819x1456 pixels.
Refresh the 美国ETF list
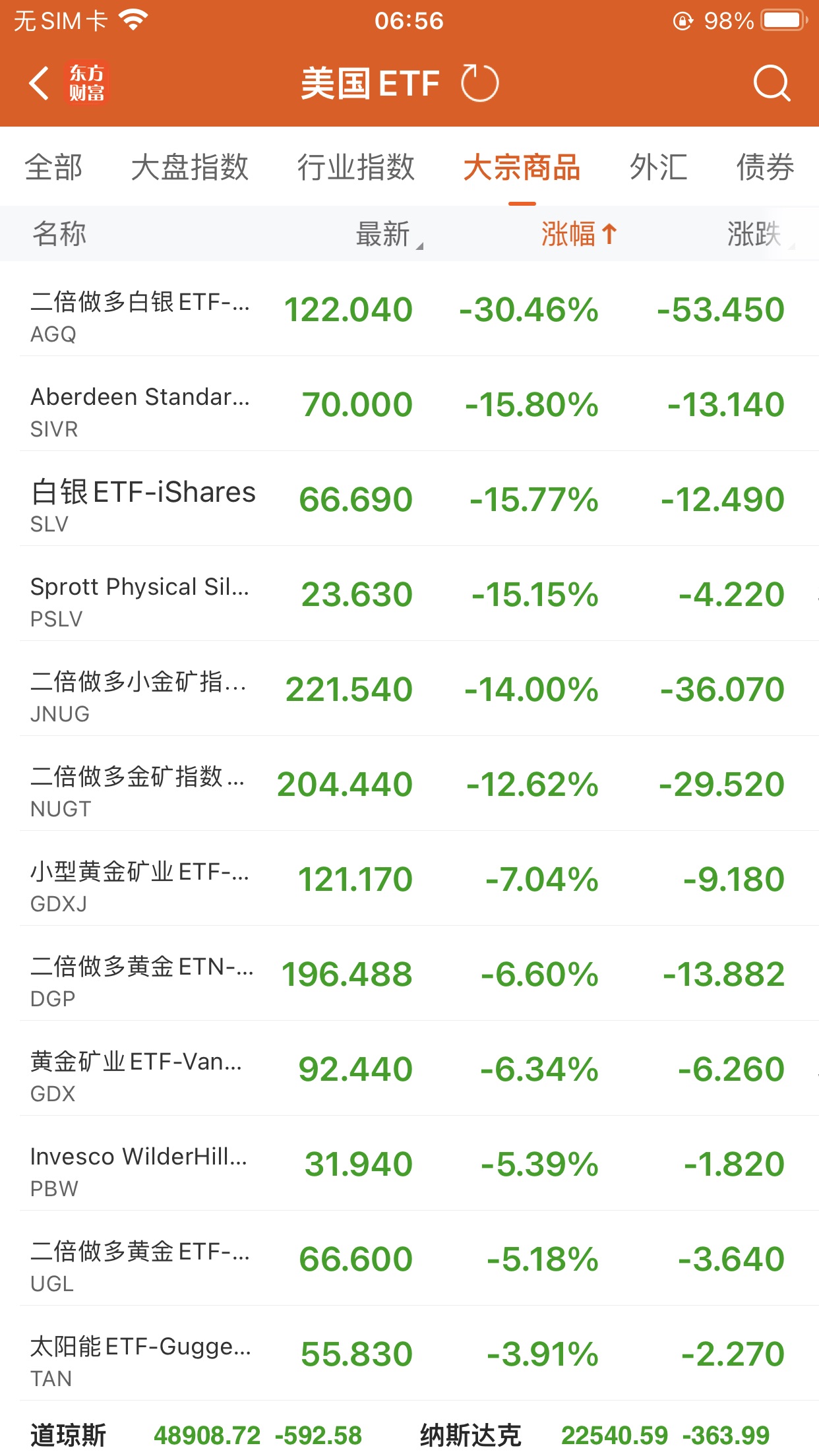479,84
